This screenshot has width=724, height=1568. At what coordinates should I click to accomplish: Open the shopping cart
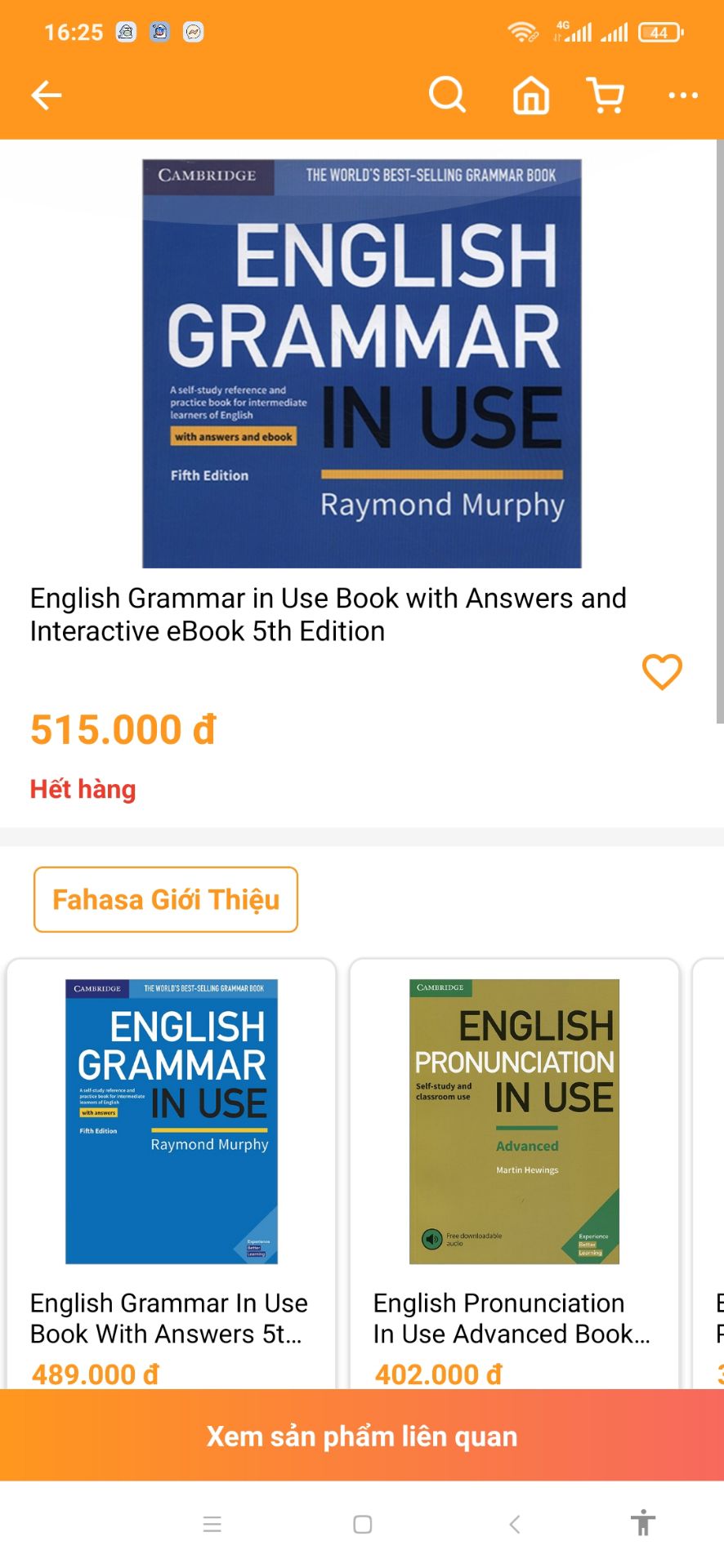[606, 96]
